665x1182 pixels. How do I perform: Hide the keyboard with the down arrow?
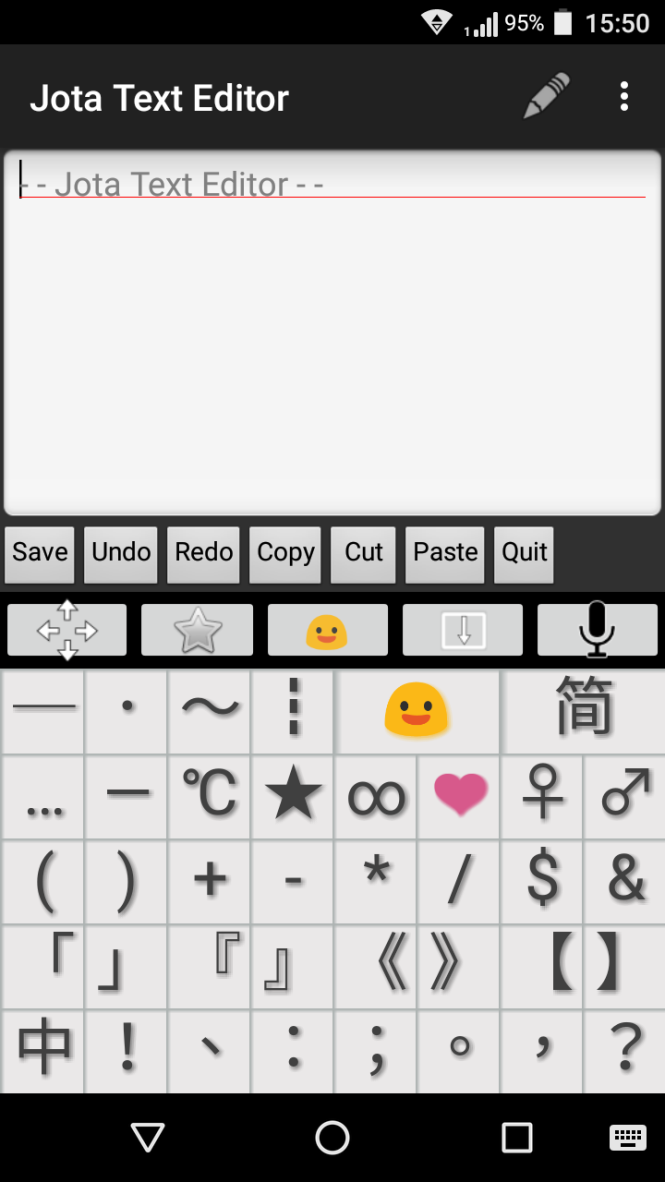[x=462, y=630]
